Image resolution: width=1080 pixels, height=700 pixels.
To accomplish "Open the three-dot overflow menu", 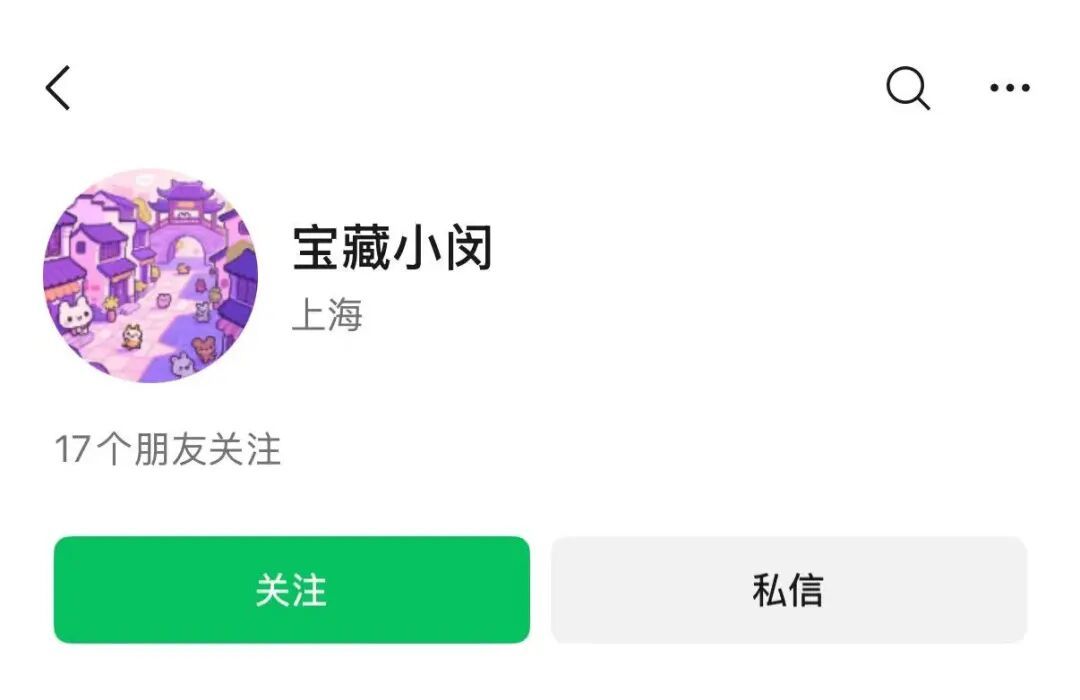I will (x=1009, y=88).
